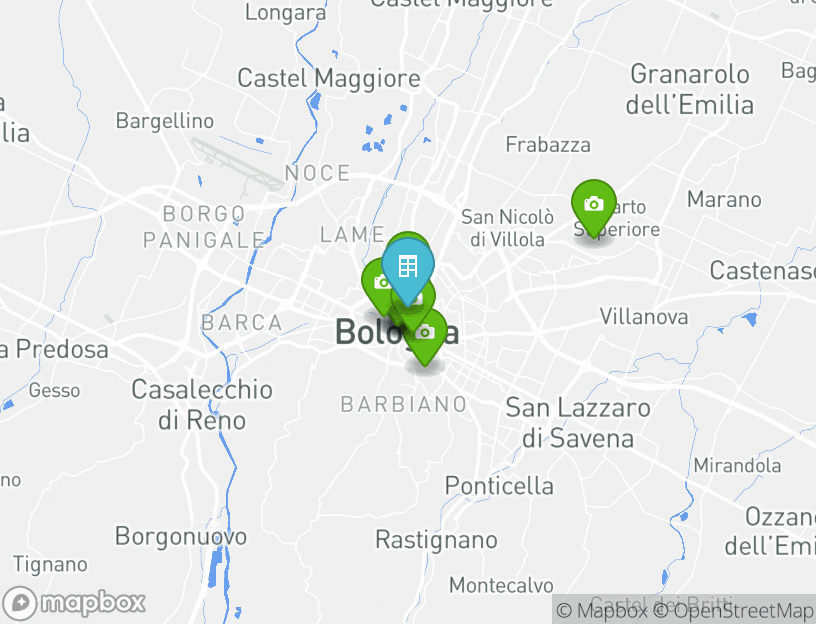Open the camera marker below the Lame label
This screenshot has width=816, height=624.
(380, 283)
